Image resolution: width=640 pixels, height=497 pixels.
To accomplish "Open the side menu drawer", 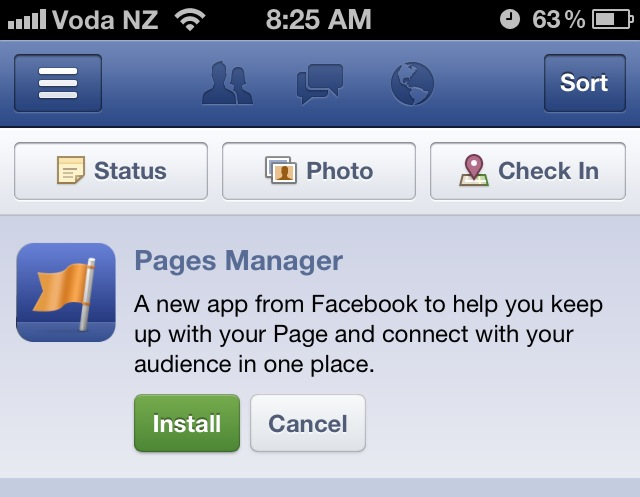I will [x=58, y=84].
